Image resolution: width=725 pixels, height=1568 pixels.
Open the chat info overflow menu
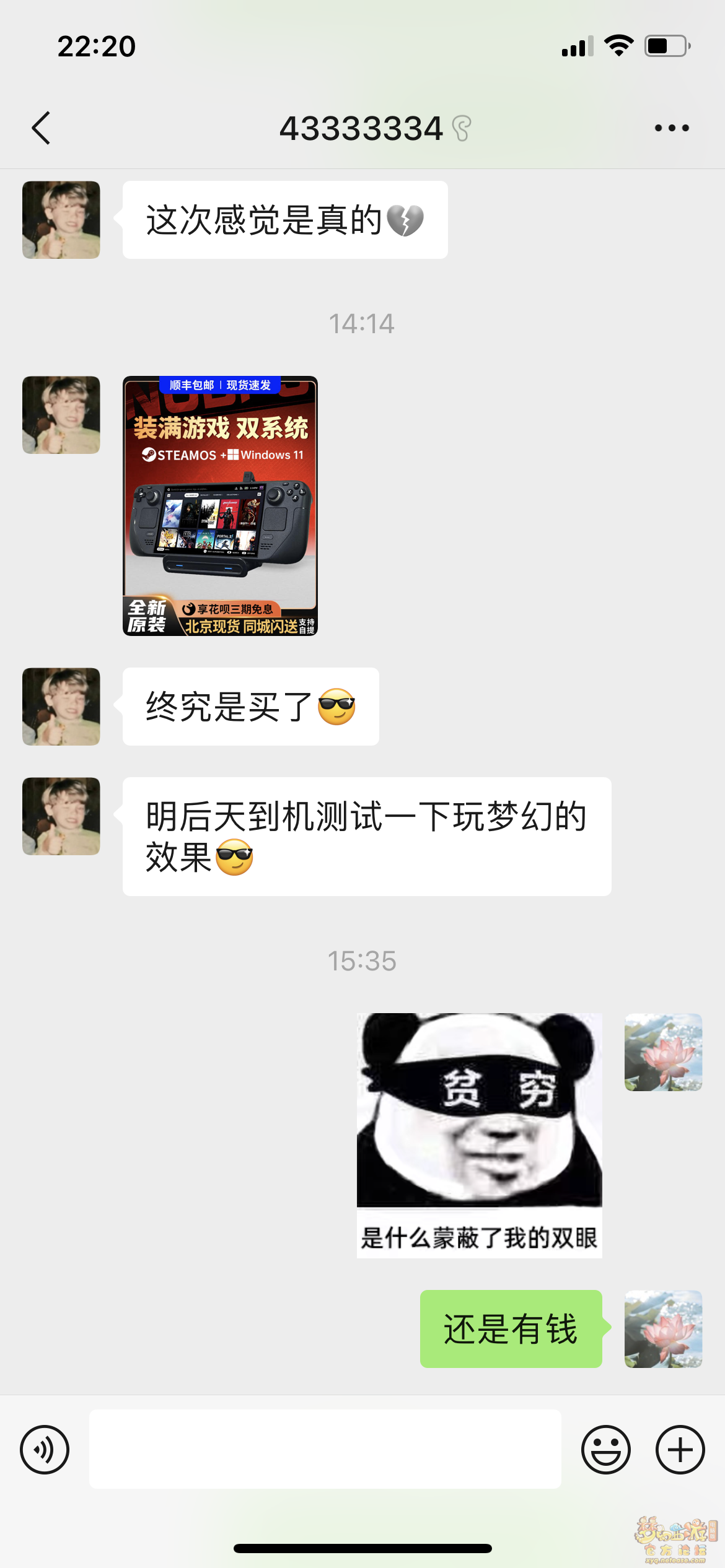(672, 128)
